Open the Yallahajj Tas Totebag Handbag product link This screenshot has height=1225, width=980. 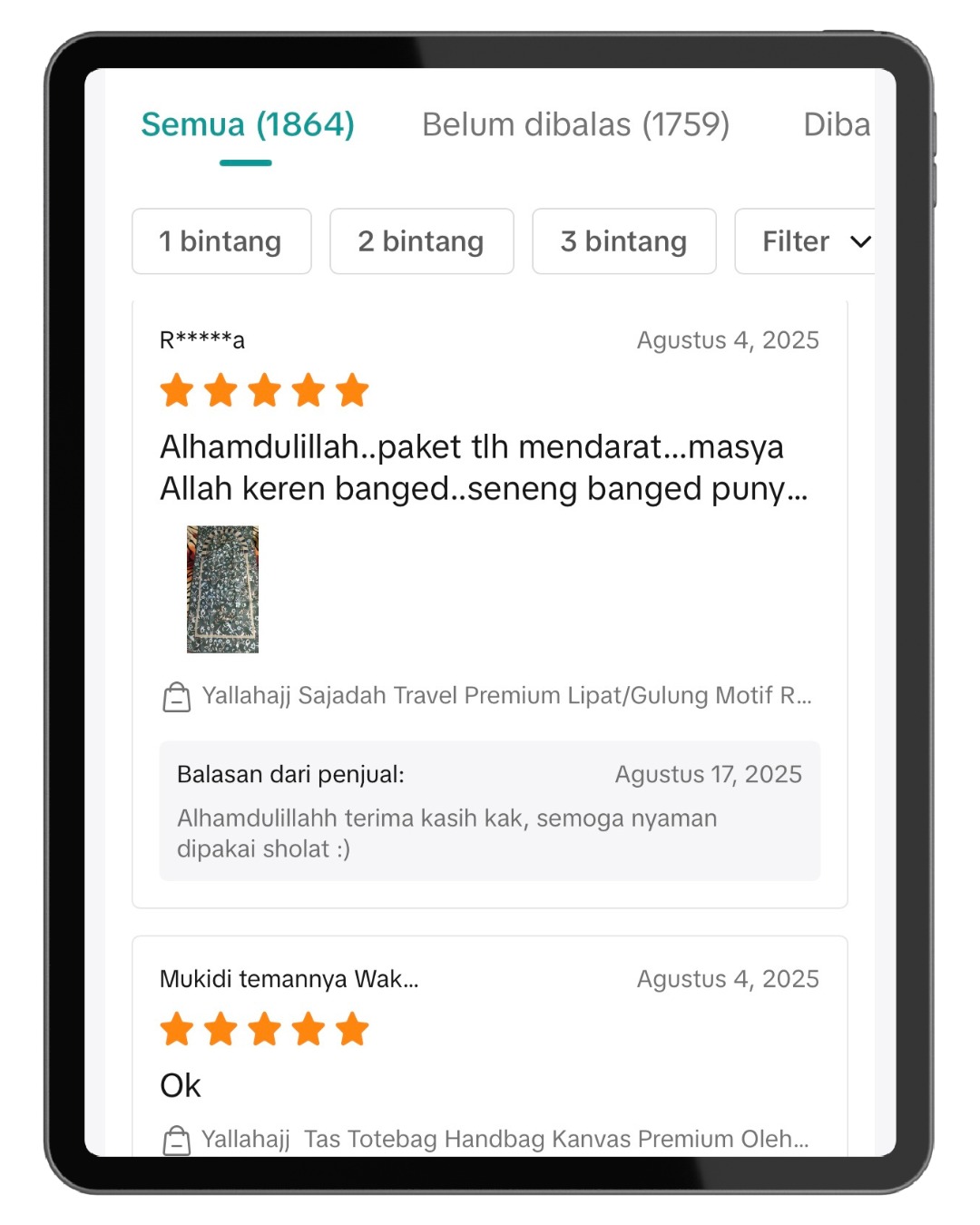(504, 1139)
